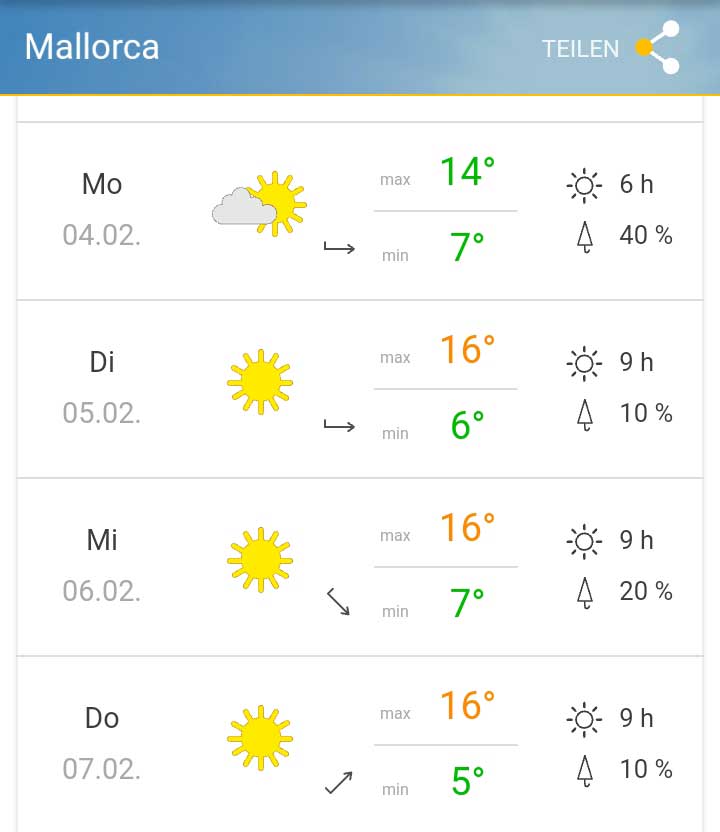Expand the Di 05.02. forecast entry
Screen dimensions: 720x832
pyautogui.click(x=360, y=389)
